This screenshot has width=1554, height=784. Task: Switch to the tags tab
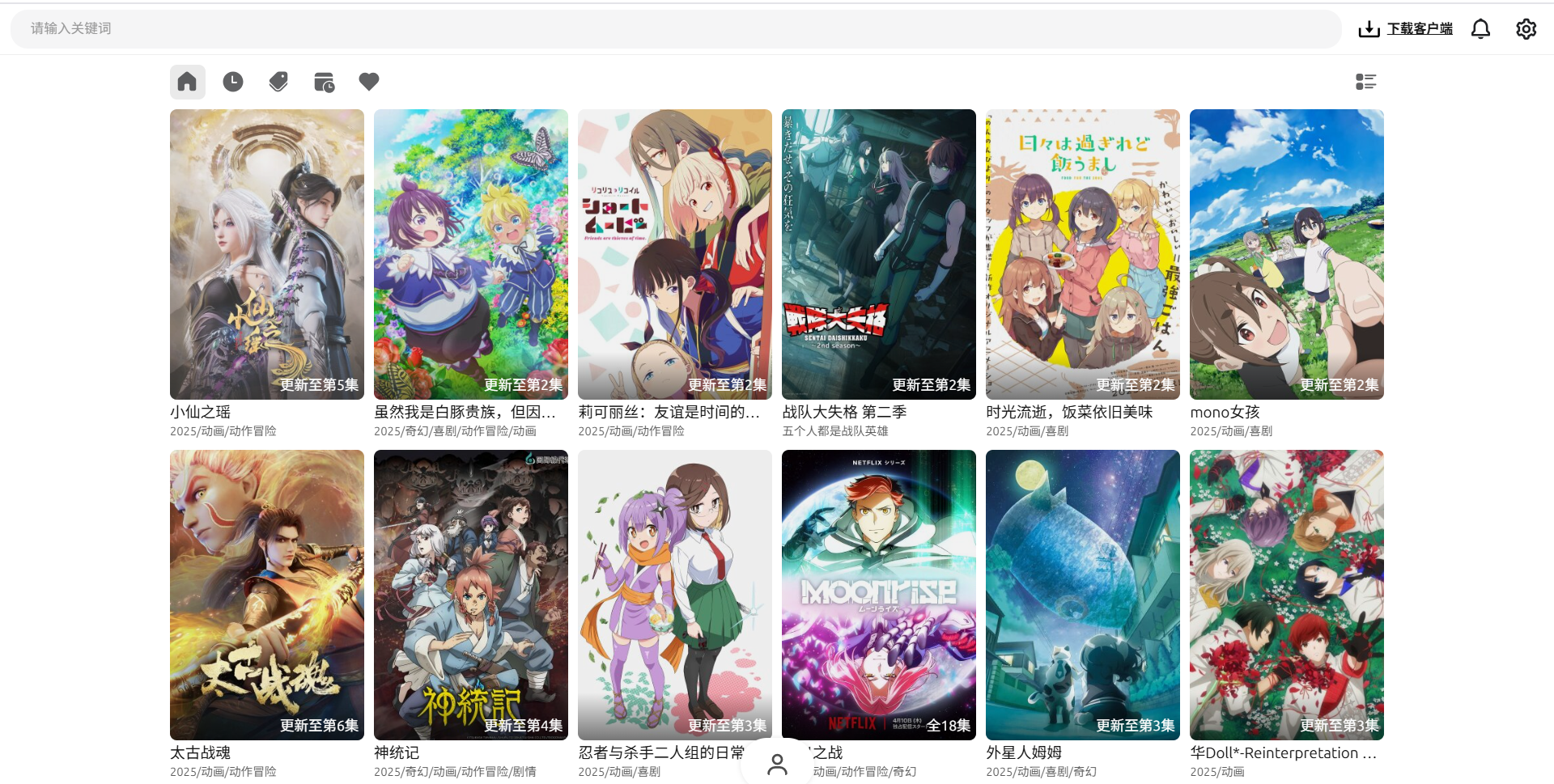pyautogui.click(x=278, y=82)
